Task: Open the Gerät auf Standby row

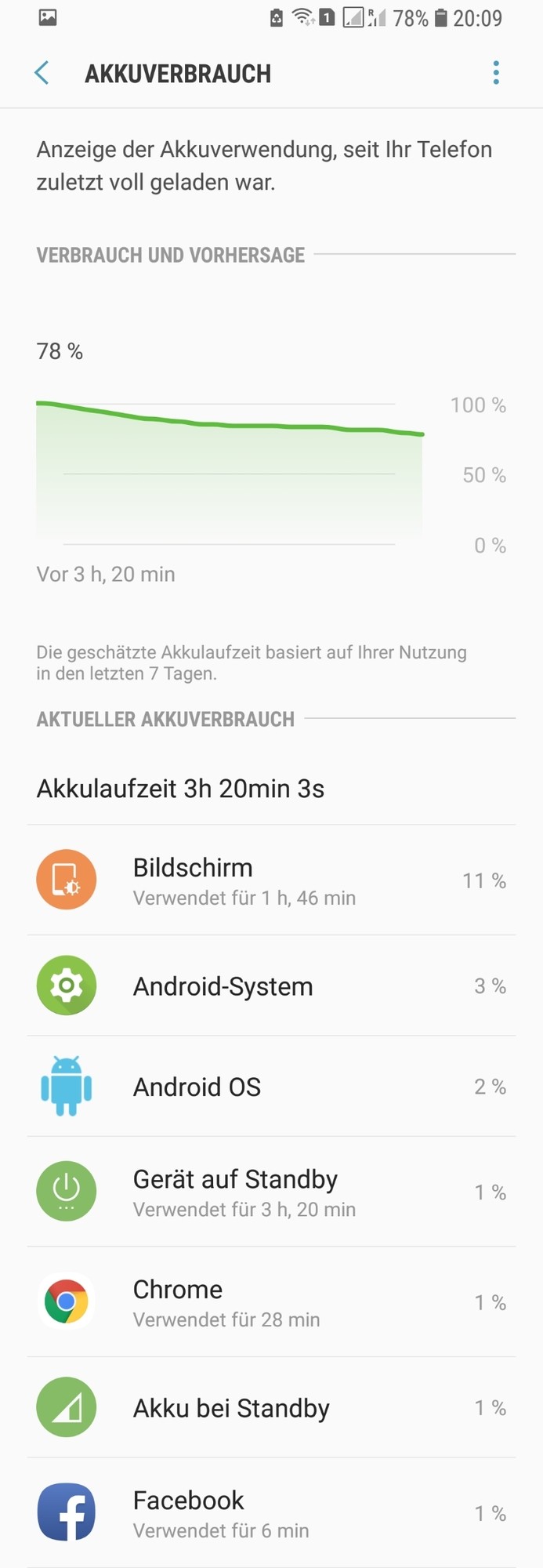Action: [271, 1192]
